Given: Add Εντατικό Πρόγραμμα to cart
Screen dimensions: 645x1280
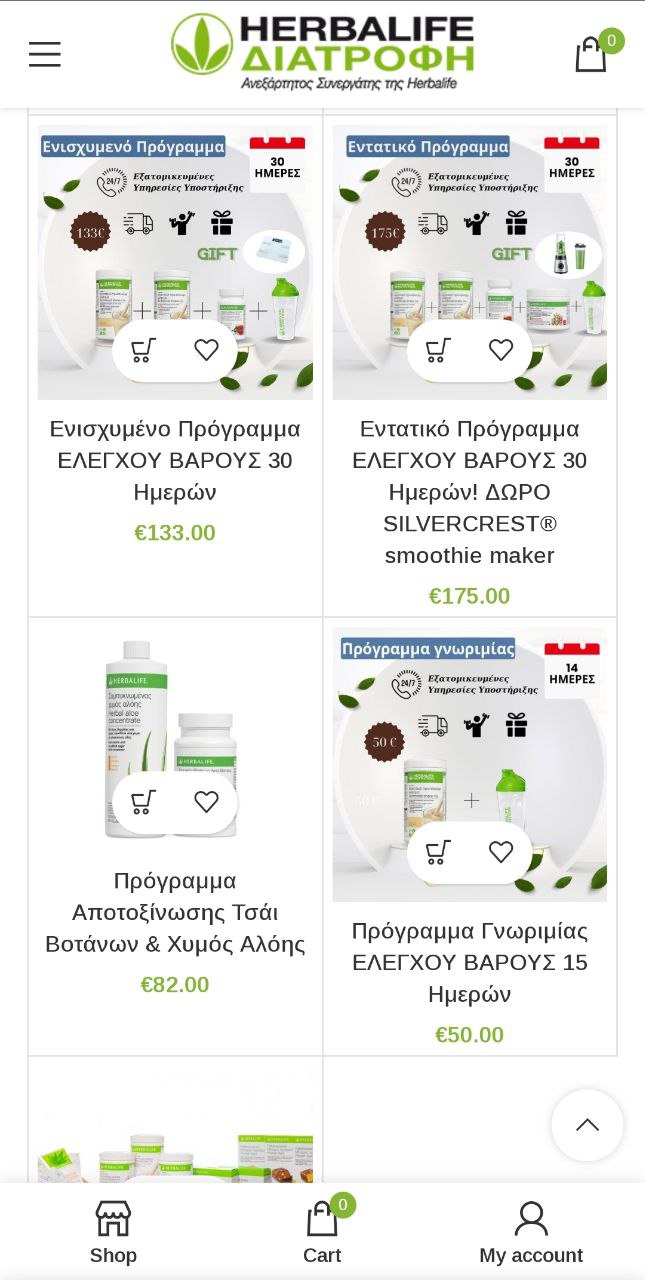Looking at the screenshot, I should (438, 350).
